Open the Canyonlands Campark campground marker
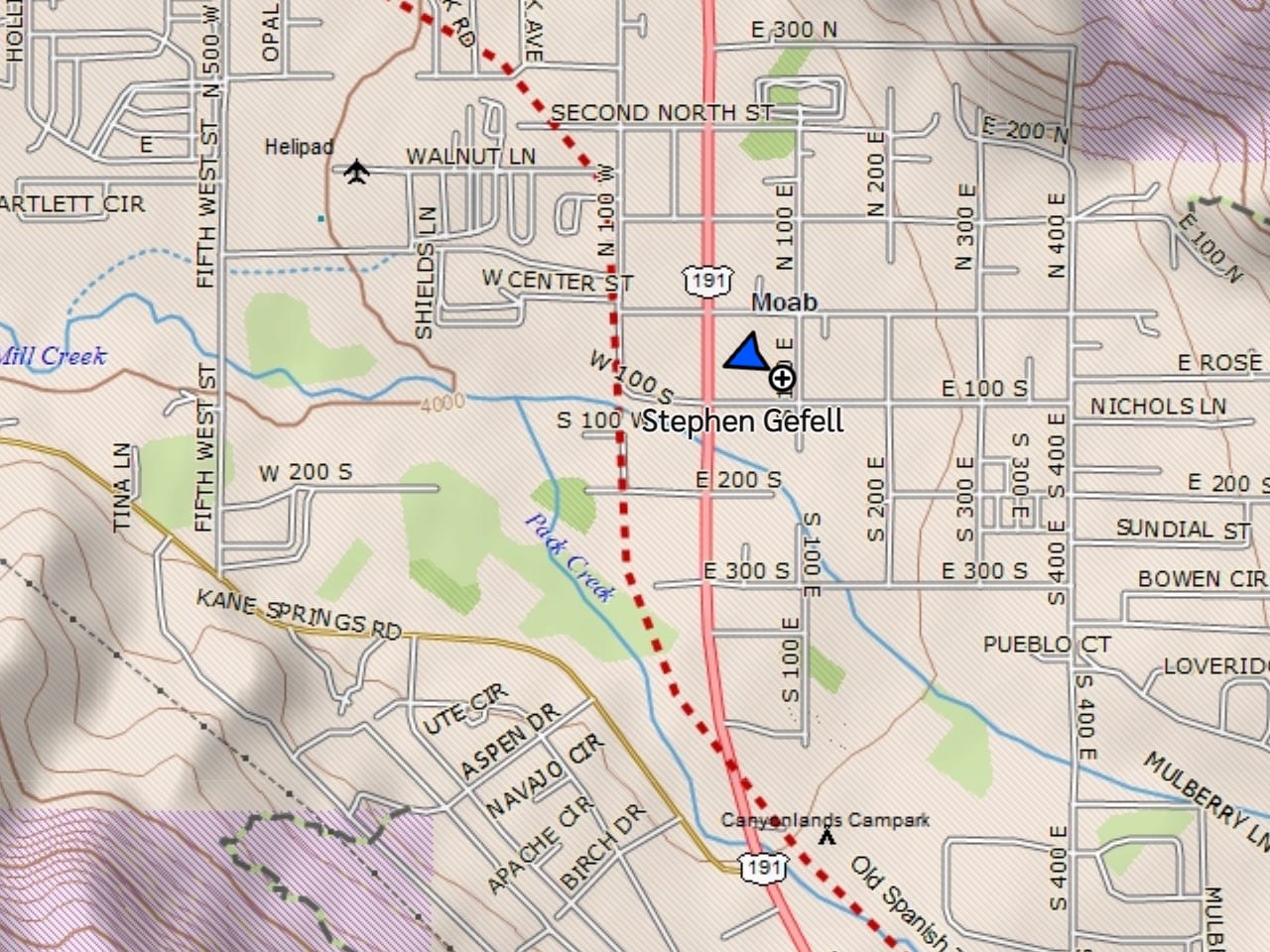Image resolution: width=1270 pixels, height=952 pixels. (825, 837)
